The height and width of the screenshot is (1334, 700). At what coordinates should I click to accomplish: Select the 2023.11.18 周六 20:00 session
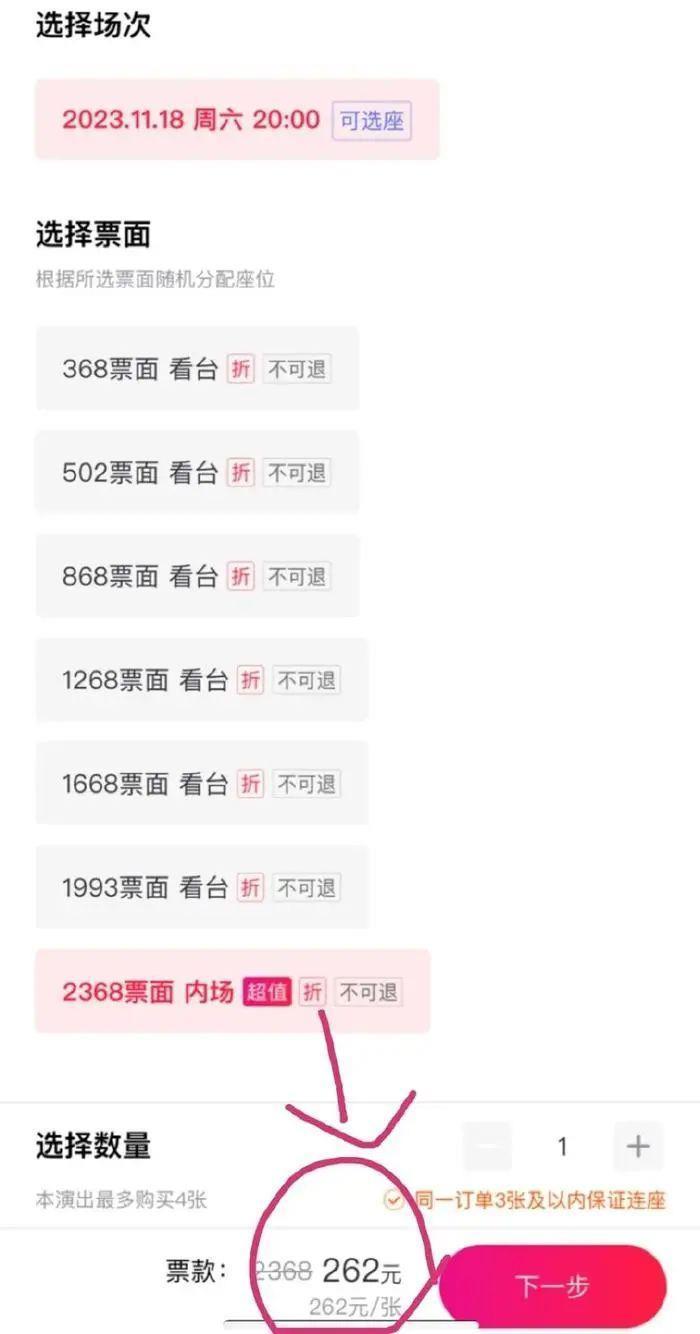[x=237, y=120]
